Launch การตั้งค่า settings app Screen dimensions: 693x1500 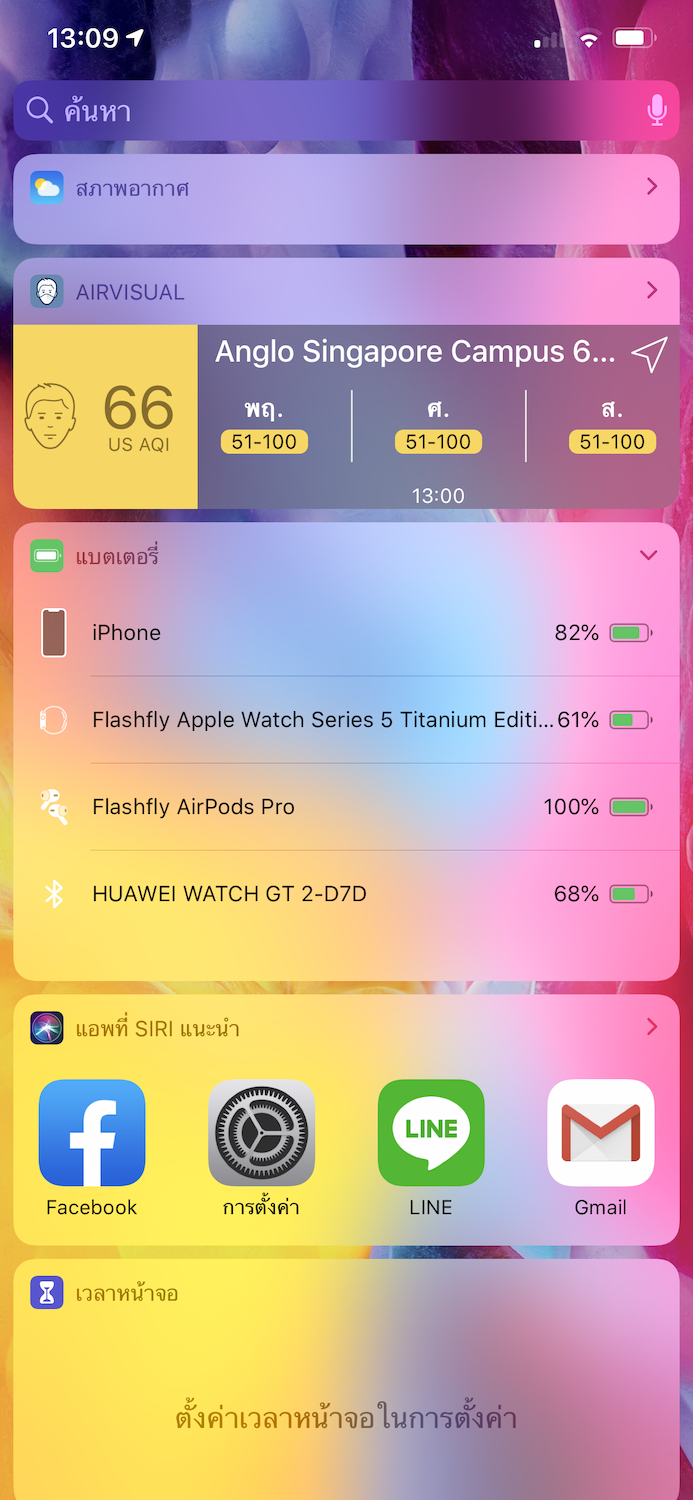tap(261, 1133)
